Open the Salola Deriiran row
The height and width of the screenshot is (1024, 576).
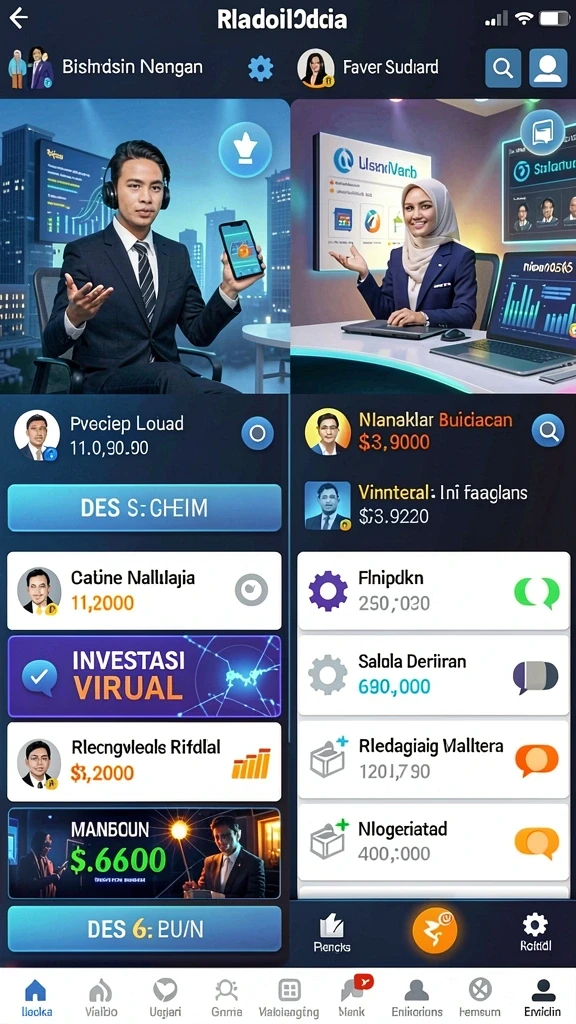click(x=433, y=675)
